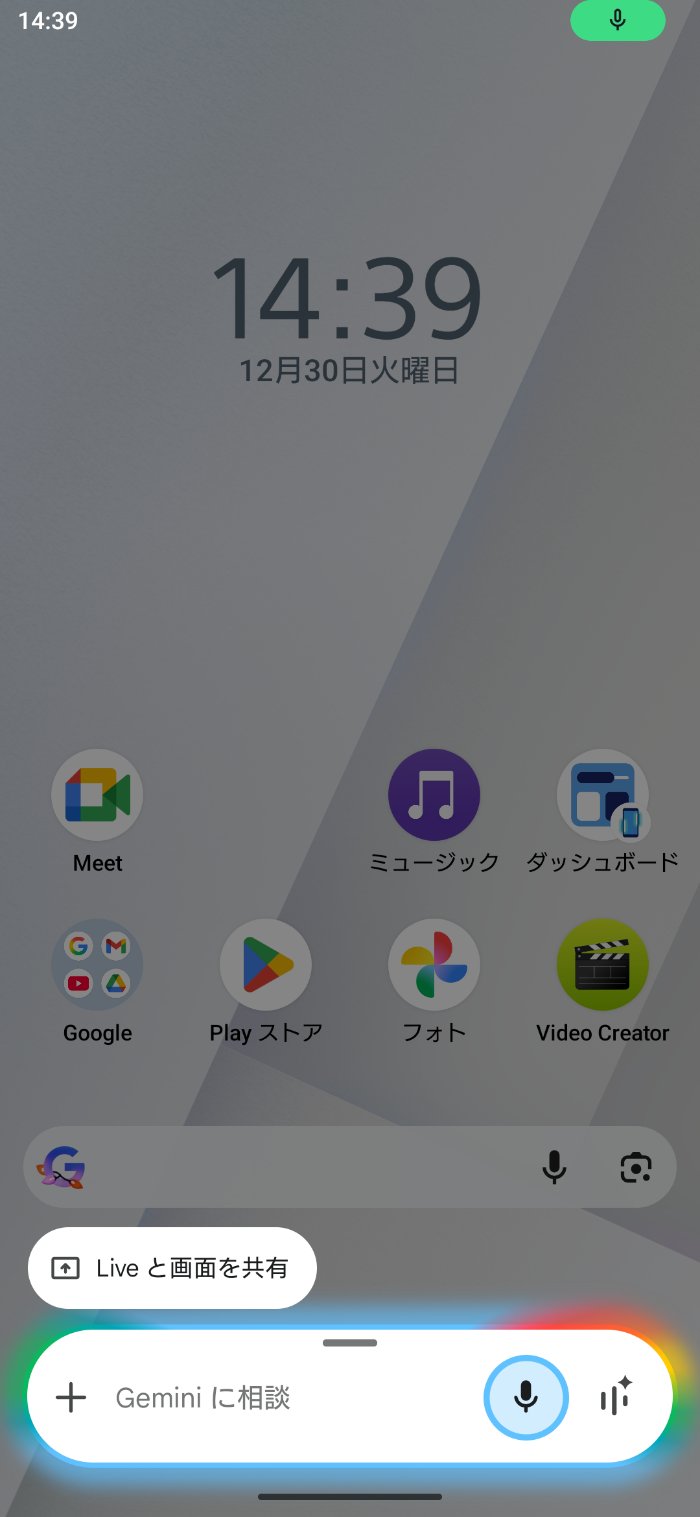
Task: Tap the Live と画面を共有 chip
Action: tap(172, 1268)
